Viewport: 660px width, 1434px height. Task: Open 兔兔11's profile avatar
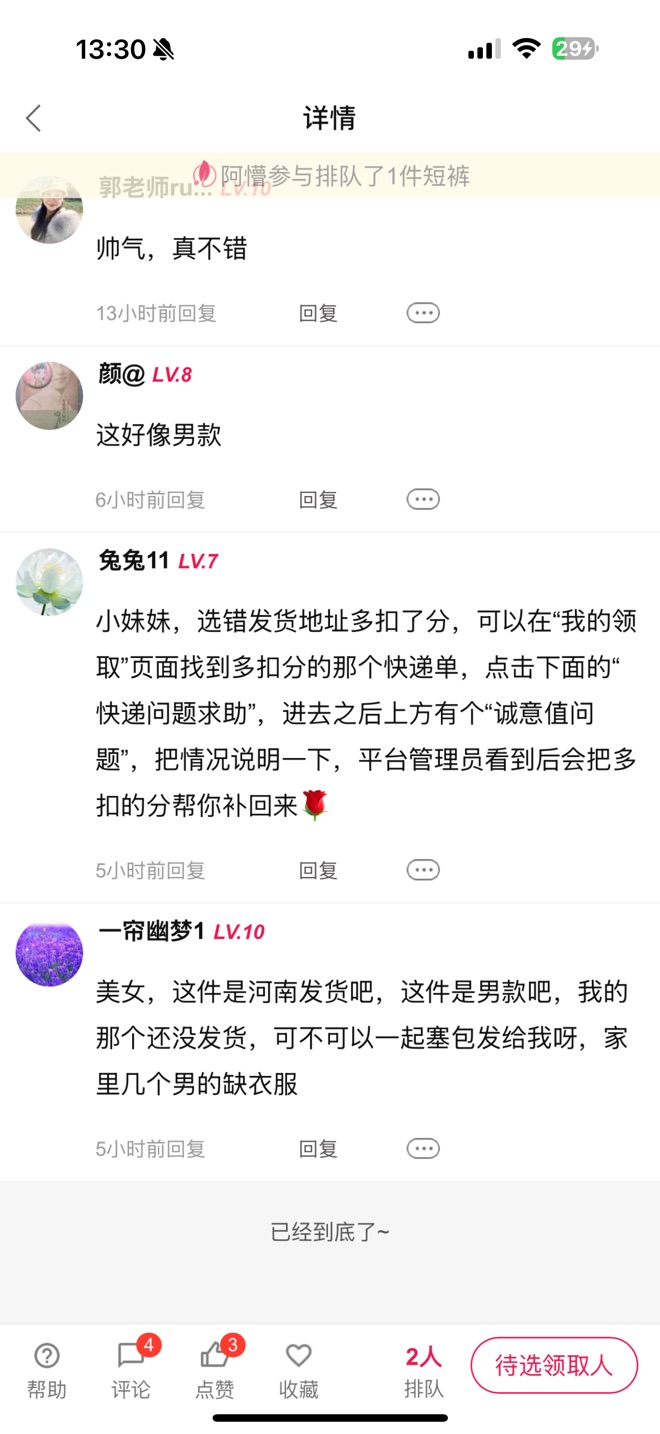click(x=49, y=582)
